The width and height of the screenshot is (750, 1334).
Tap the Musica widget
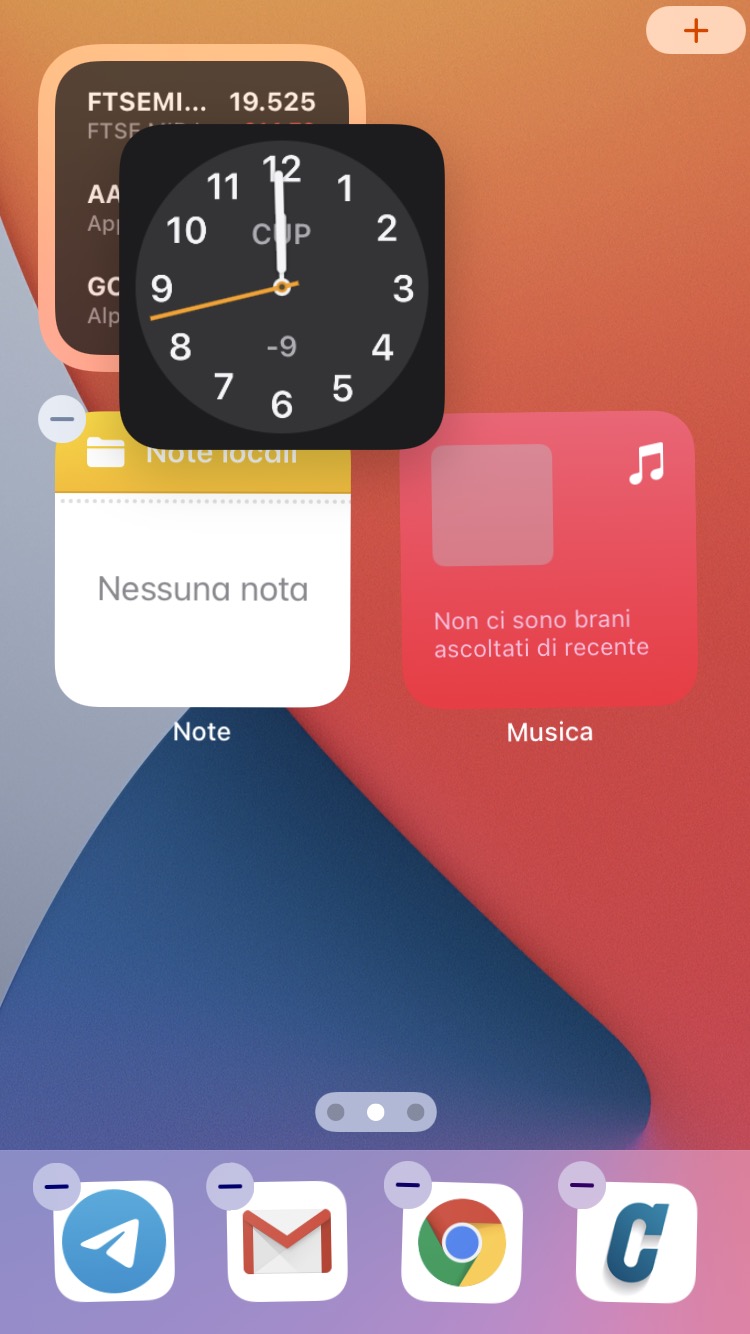[549, 560]
